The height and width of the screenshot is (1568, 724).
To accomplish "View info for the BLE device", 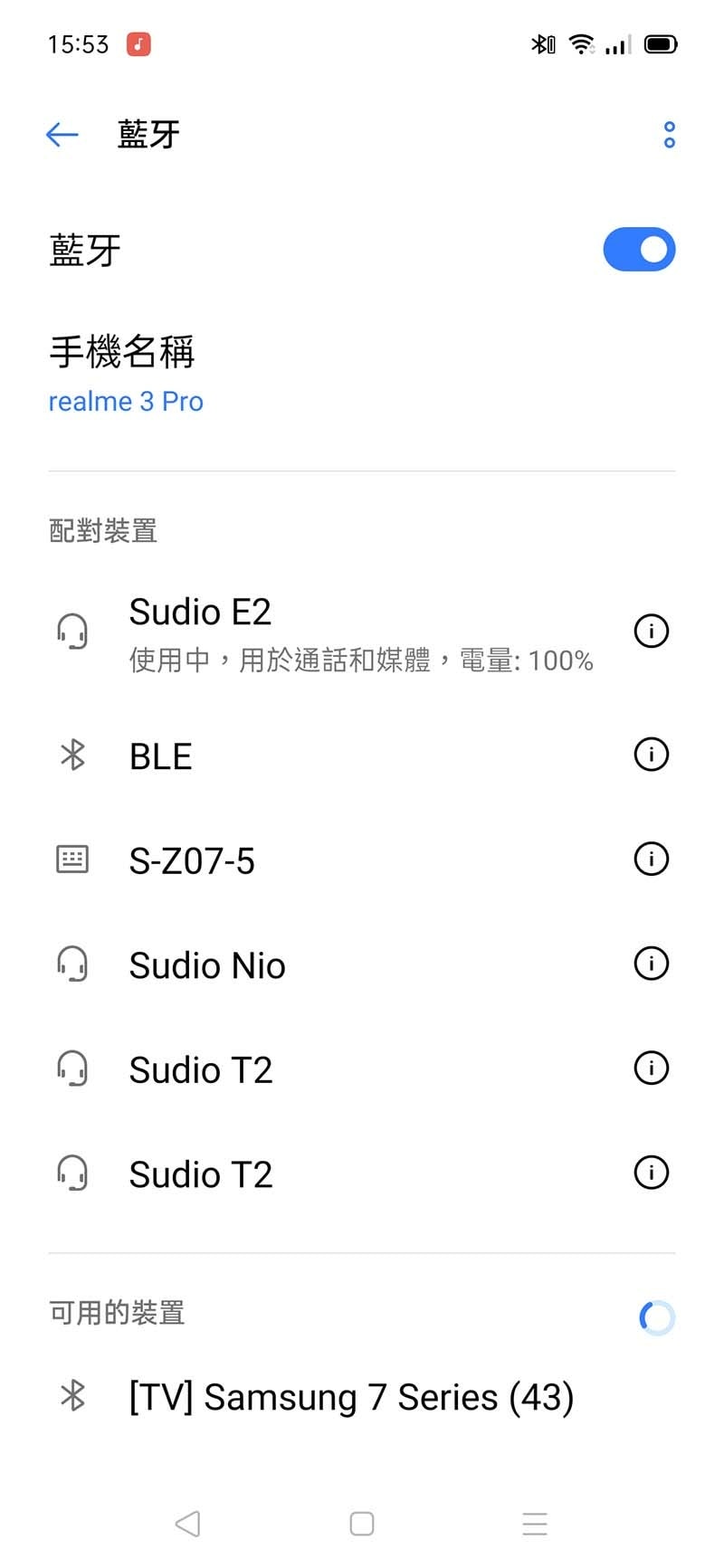I will [x=651, y=754].
